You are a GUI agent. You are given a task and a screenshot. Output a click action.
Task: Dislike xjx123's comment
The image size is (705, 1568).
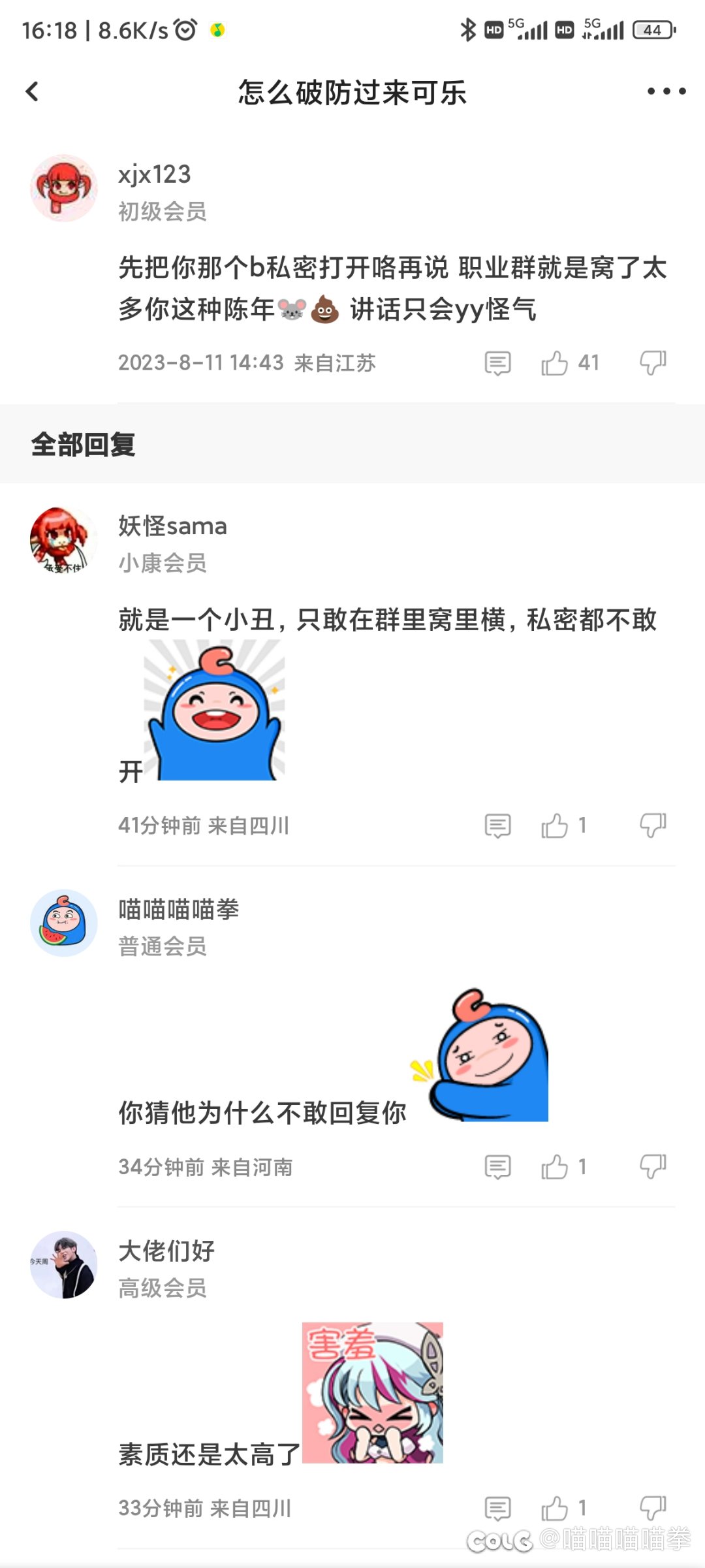pyautogui.click(x=653, y=363)
